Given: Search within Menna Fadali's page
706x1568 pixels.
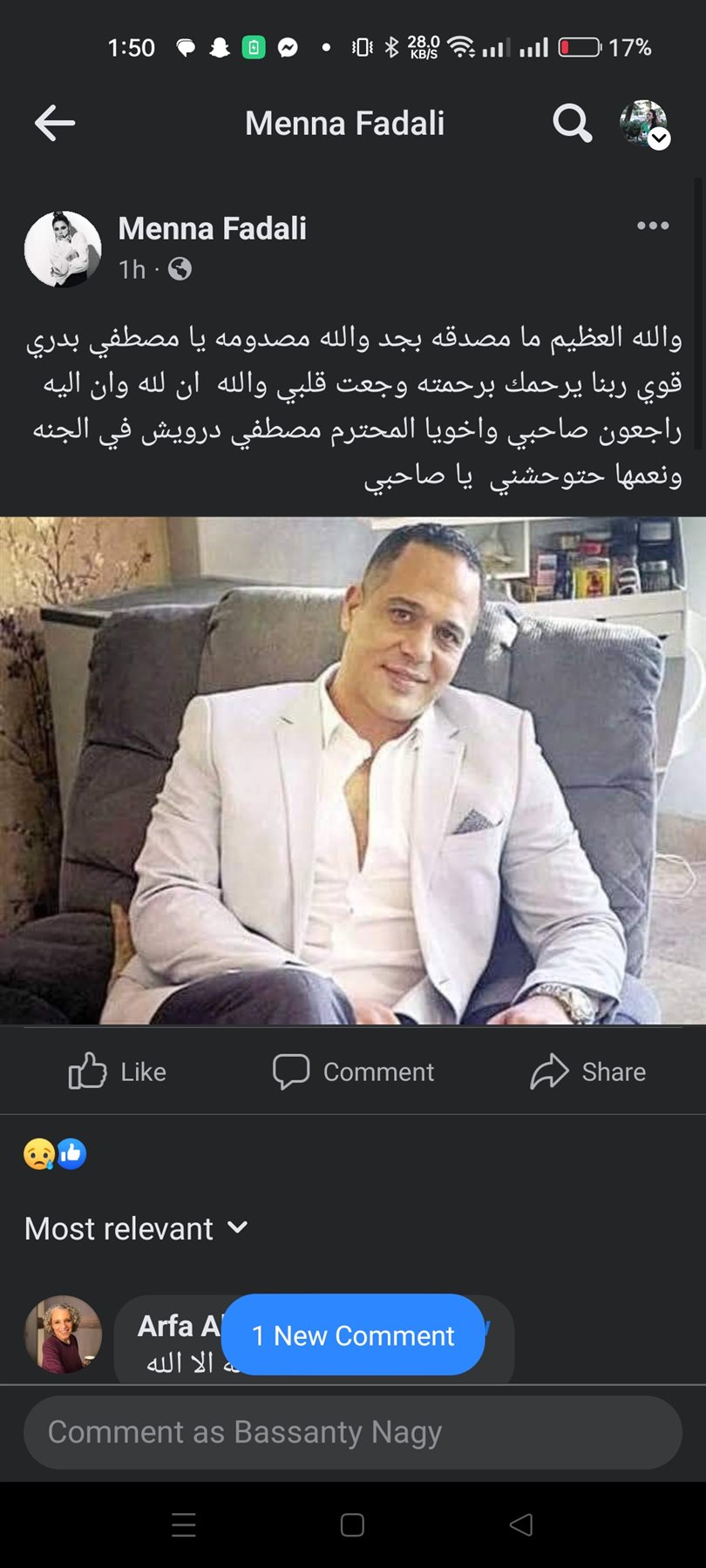Looking at the screenshot, I should [x=572, y=123].
